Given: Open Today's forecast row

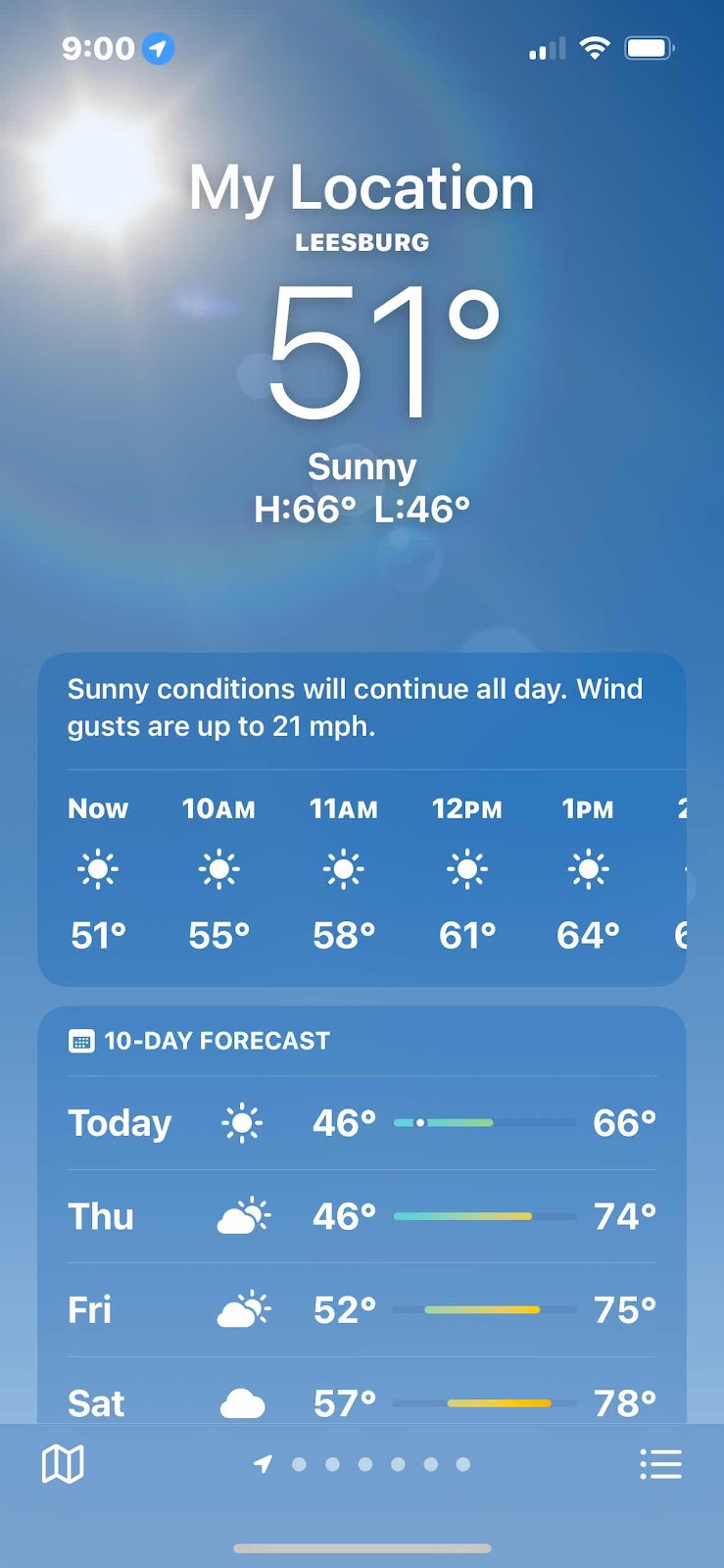Looking at the screenshot, I should (x=362, y=1123).
